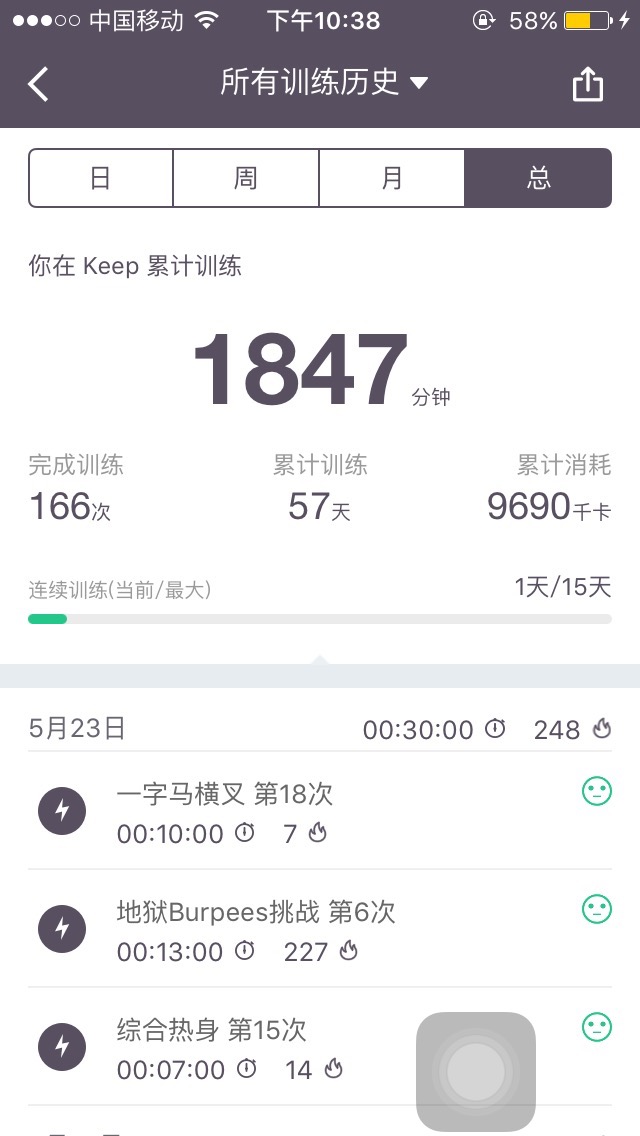Share the training history

click(587, 84)
